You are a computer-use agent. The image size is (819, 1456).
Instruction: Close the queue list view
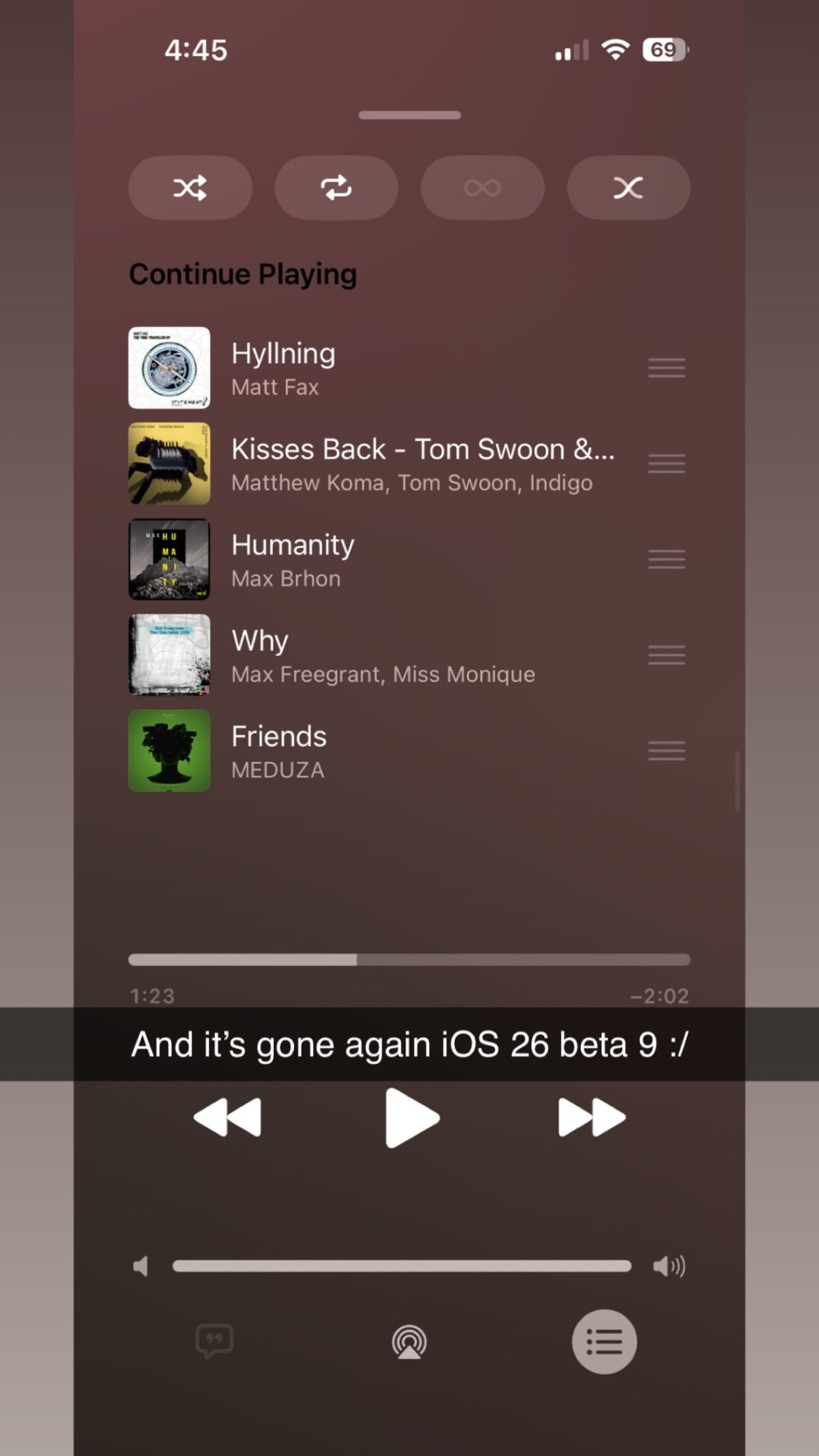(x=604, y=1342)
